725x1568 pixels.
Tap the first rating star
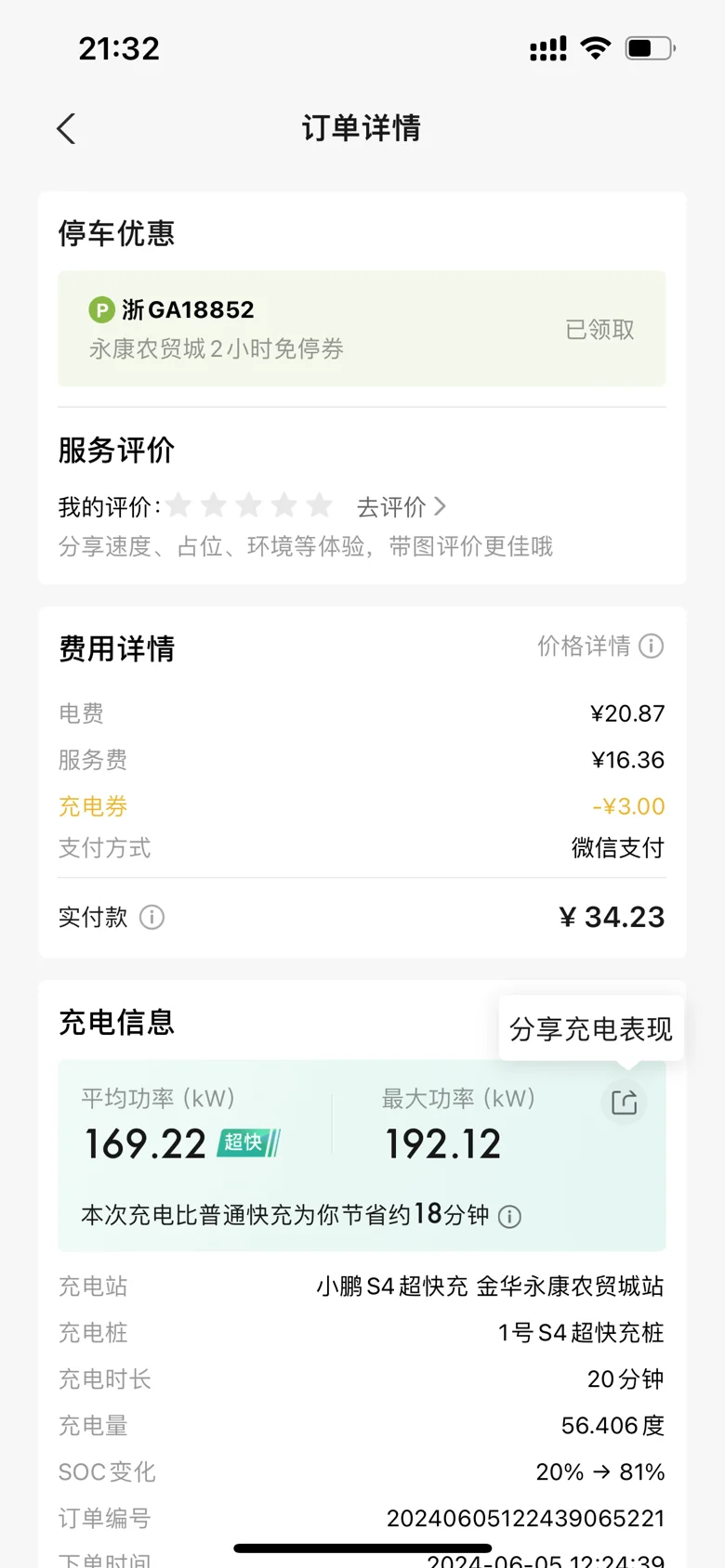click(179, 505)
